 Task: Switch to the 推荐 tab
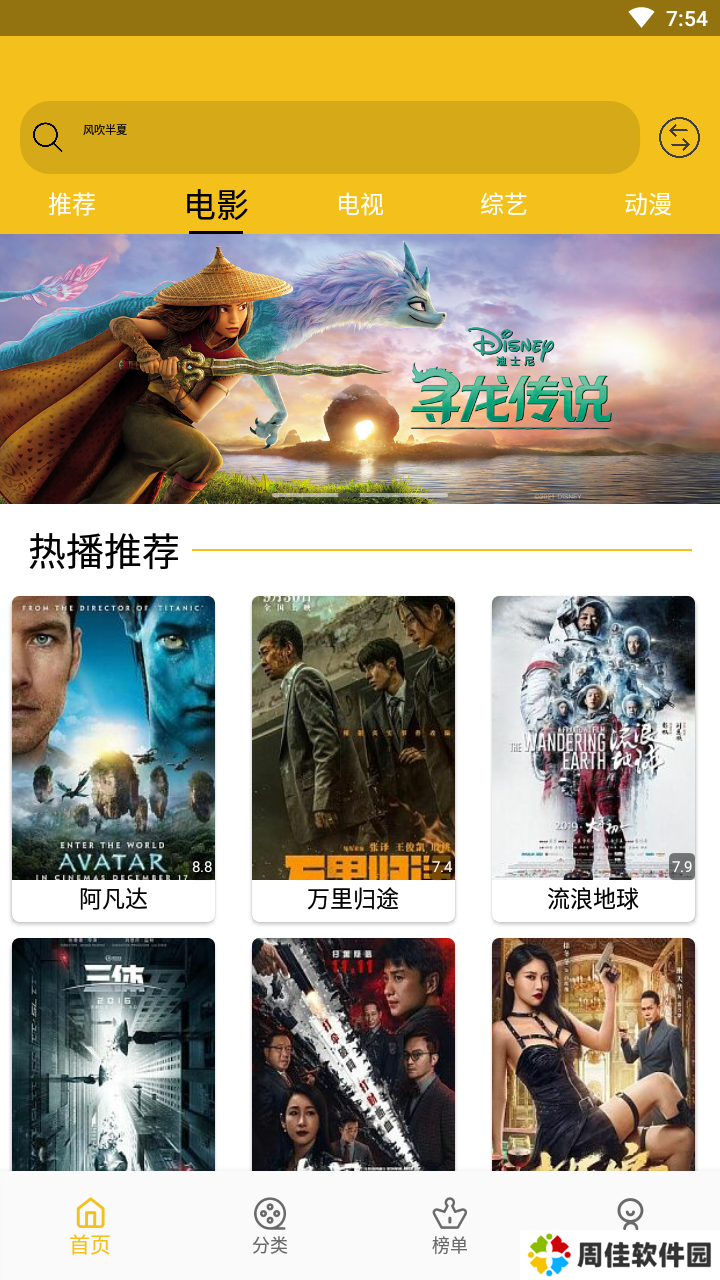pyautogui.click(x=72, y=205)
